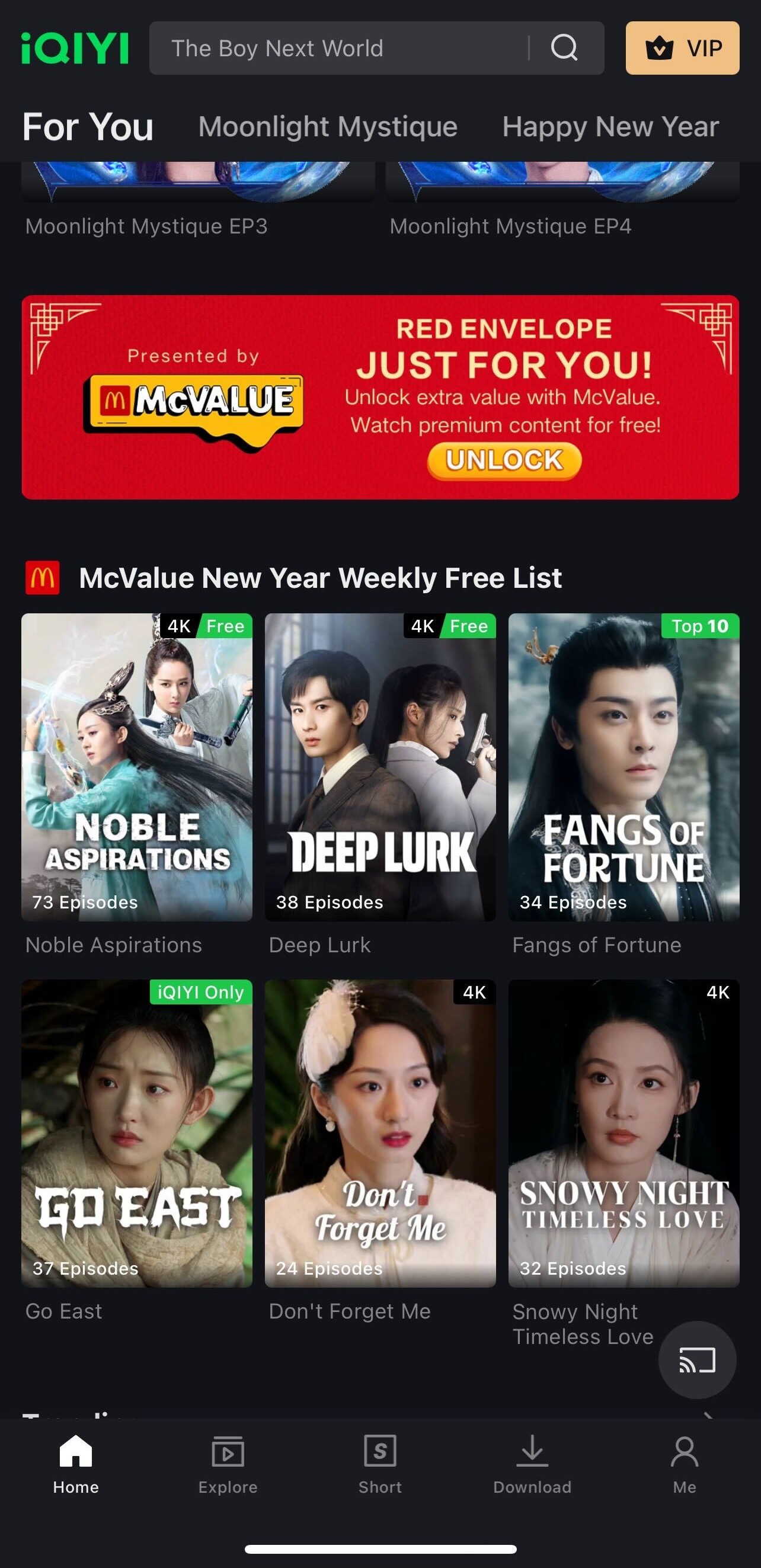Tap the floating cast screen button
Screen dimensions: 761x1568
click(x=696, y=1359)
